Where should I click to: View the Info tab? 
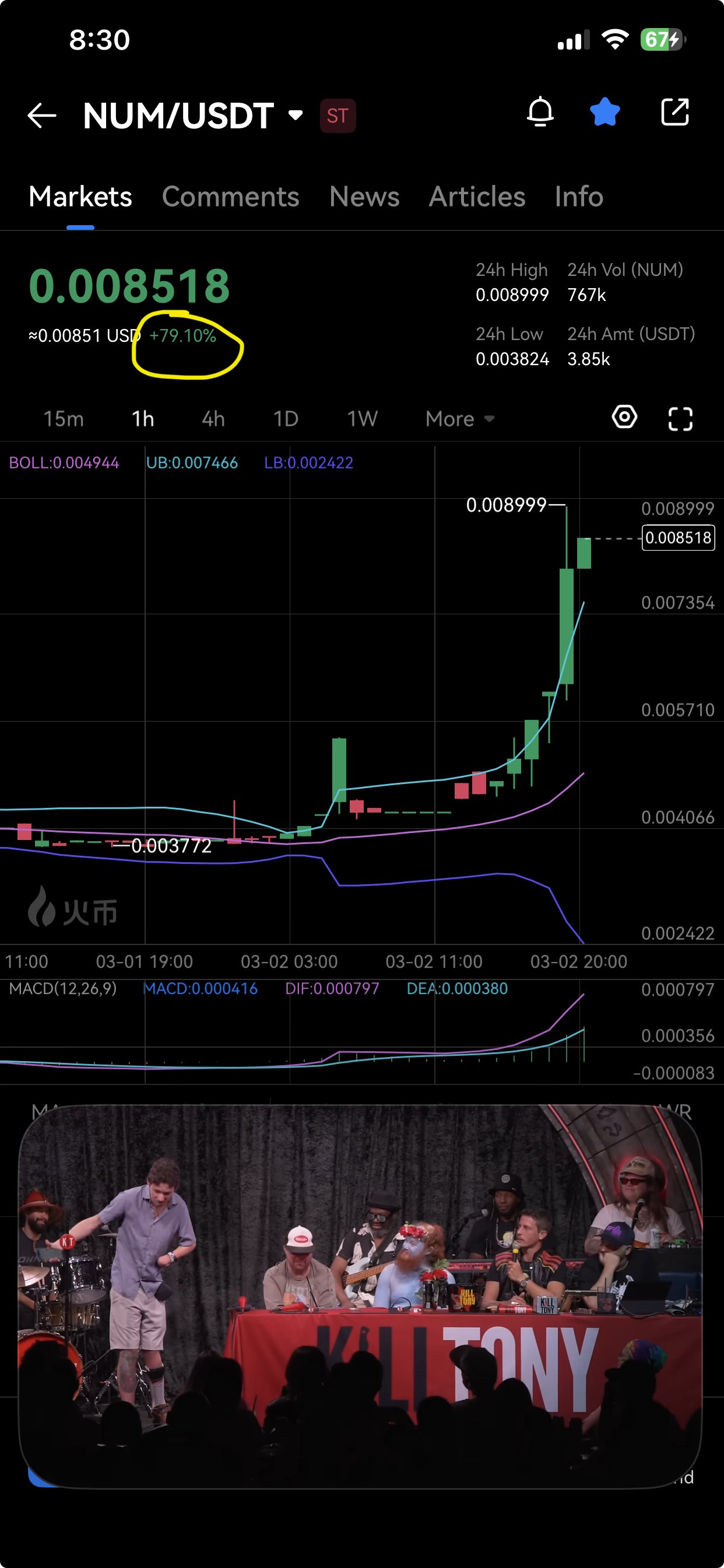579,197
